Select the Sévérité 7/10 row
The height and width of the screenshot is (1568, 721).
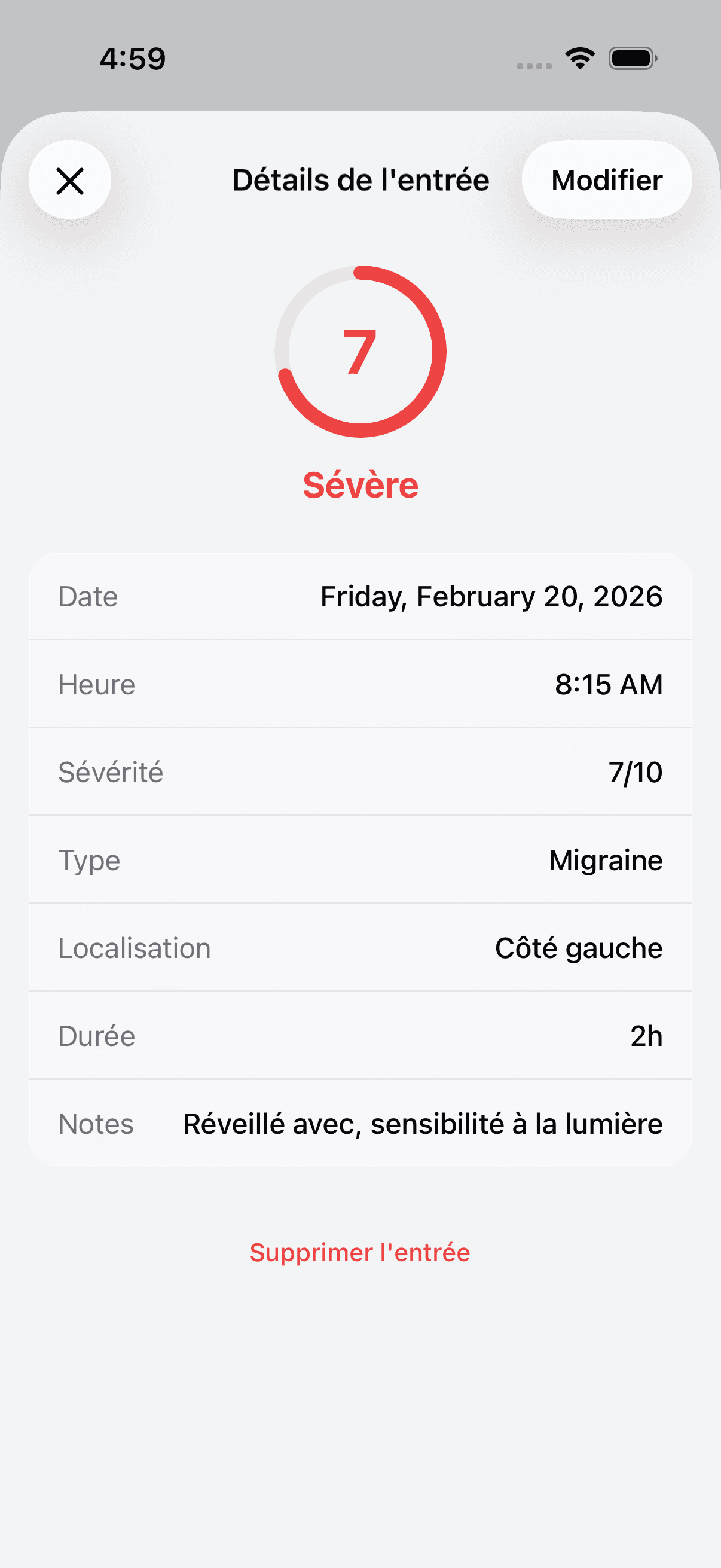pos(361,772)
